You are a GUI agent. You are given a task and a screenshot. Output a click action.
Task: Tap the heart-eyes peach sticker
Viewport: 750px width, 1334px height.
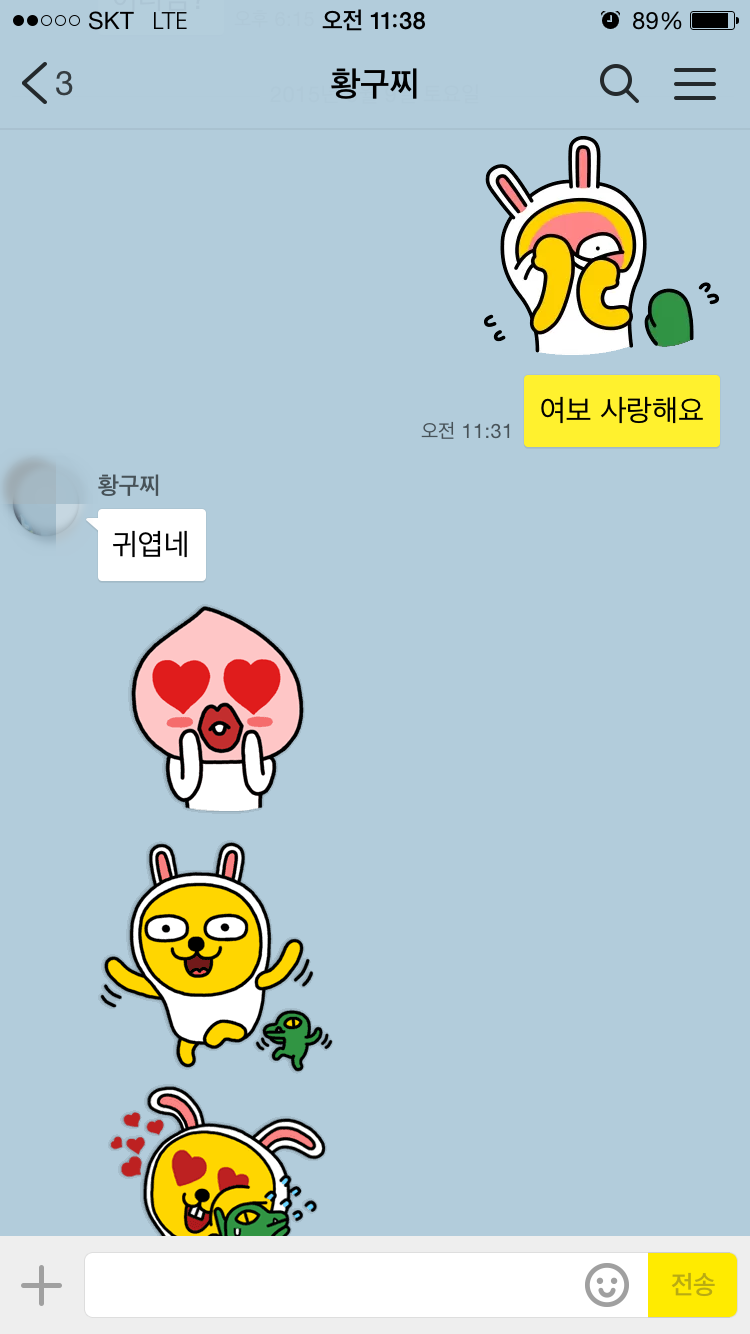[x=217, y=708]
